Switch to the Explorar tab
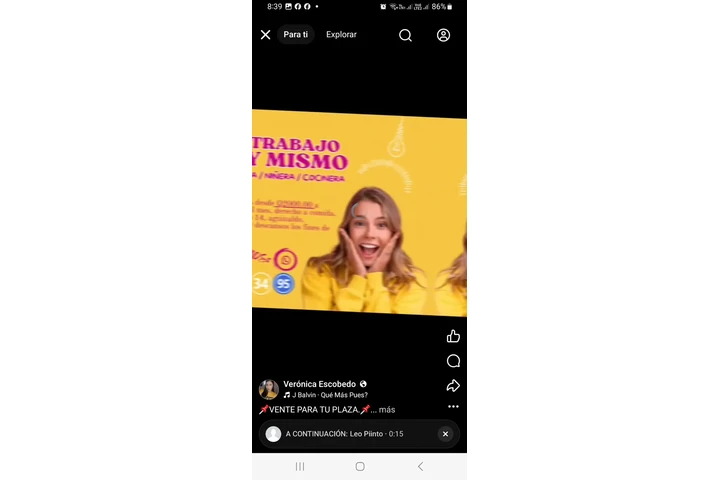 341,35
